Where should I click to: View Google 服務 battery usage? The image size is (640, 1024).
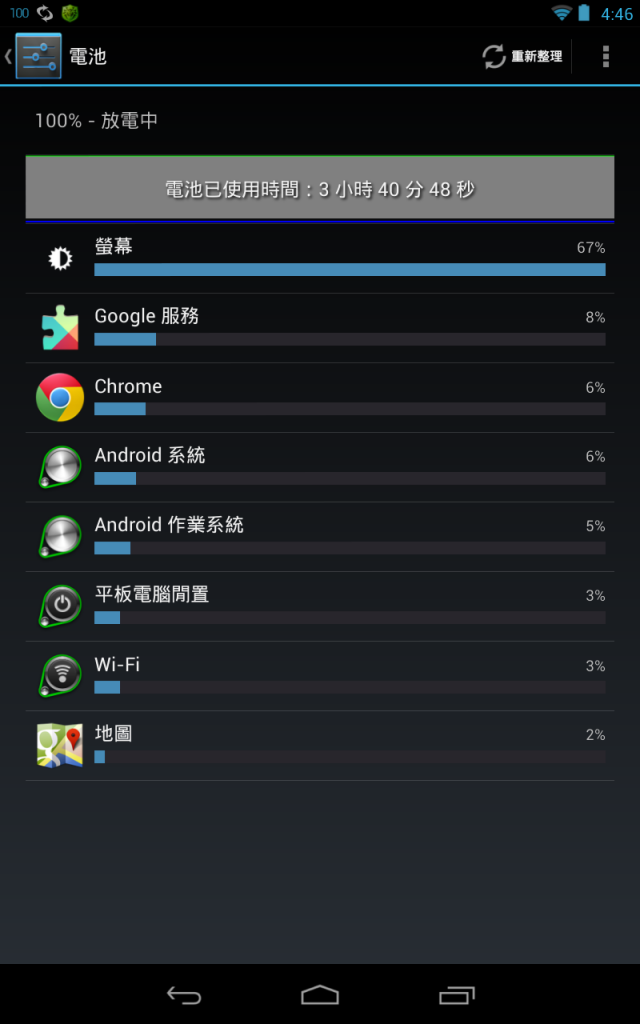(320, 328)
